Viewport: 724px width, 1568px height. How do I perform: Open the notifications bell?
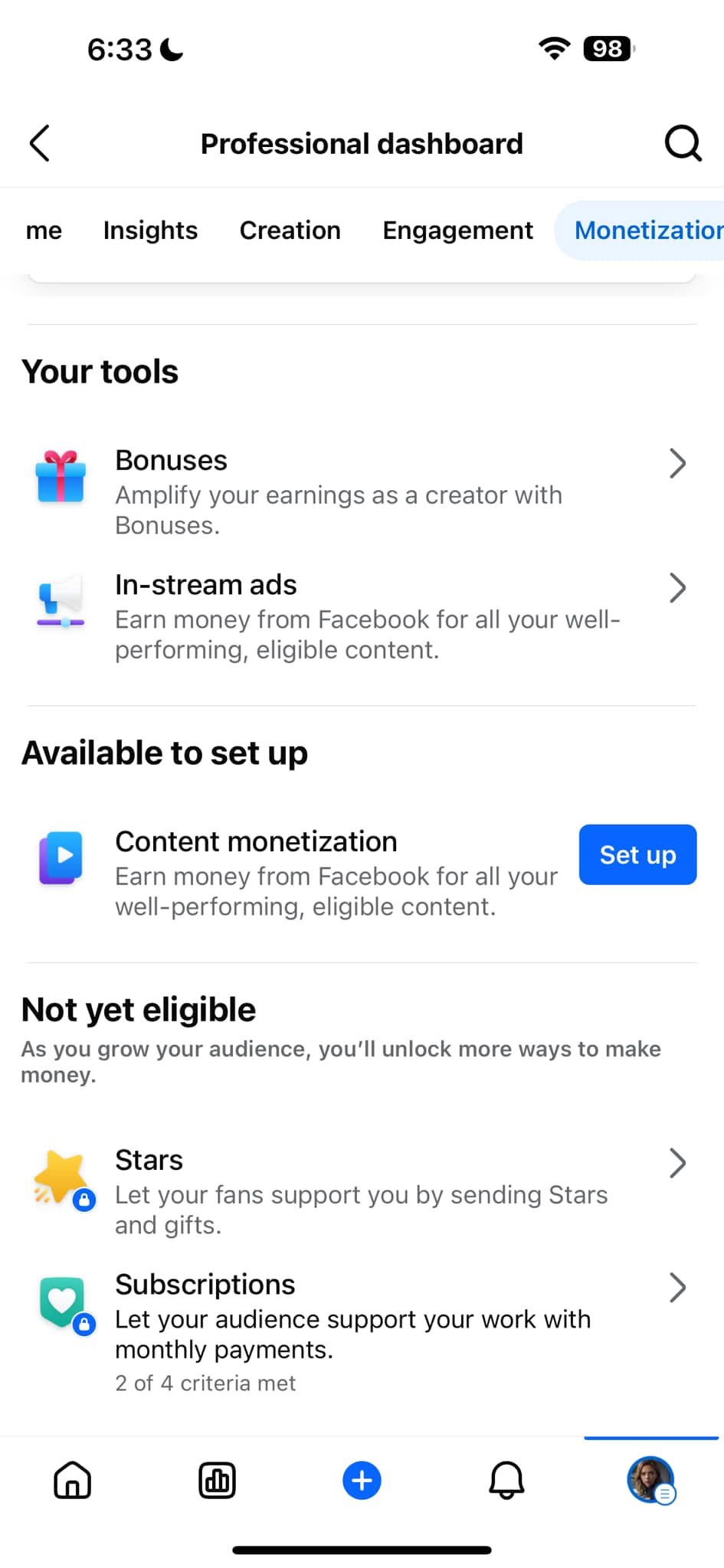point(506,1480)
